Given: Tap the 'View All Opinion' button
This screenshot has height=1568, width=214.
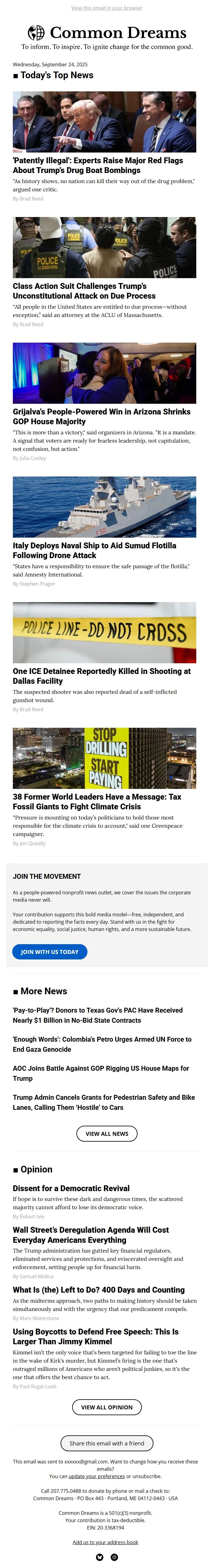Looking at the screenshot, I should coord(107,1407).
